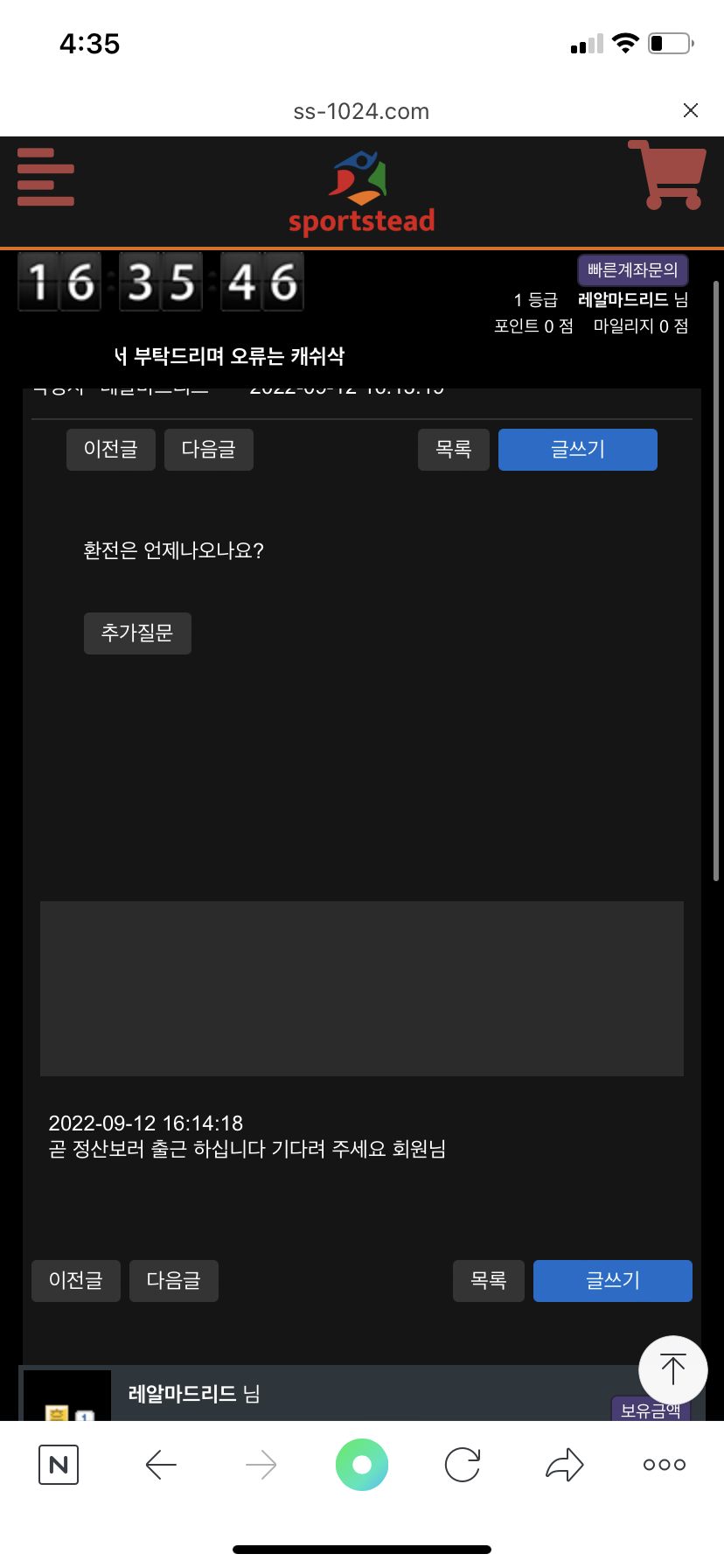Open 다음글 below the admin reply
The image size is (724, 1568).
point(174,1281)
